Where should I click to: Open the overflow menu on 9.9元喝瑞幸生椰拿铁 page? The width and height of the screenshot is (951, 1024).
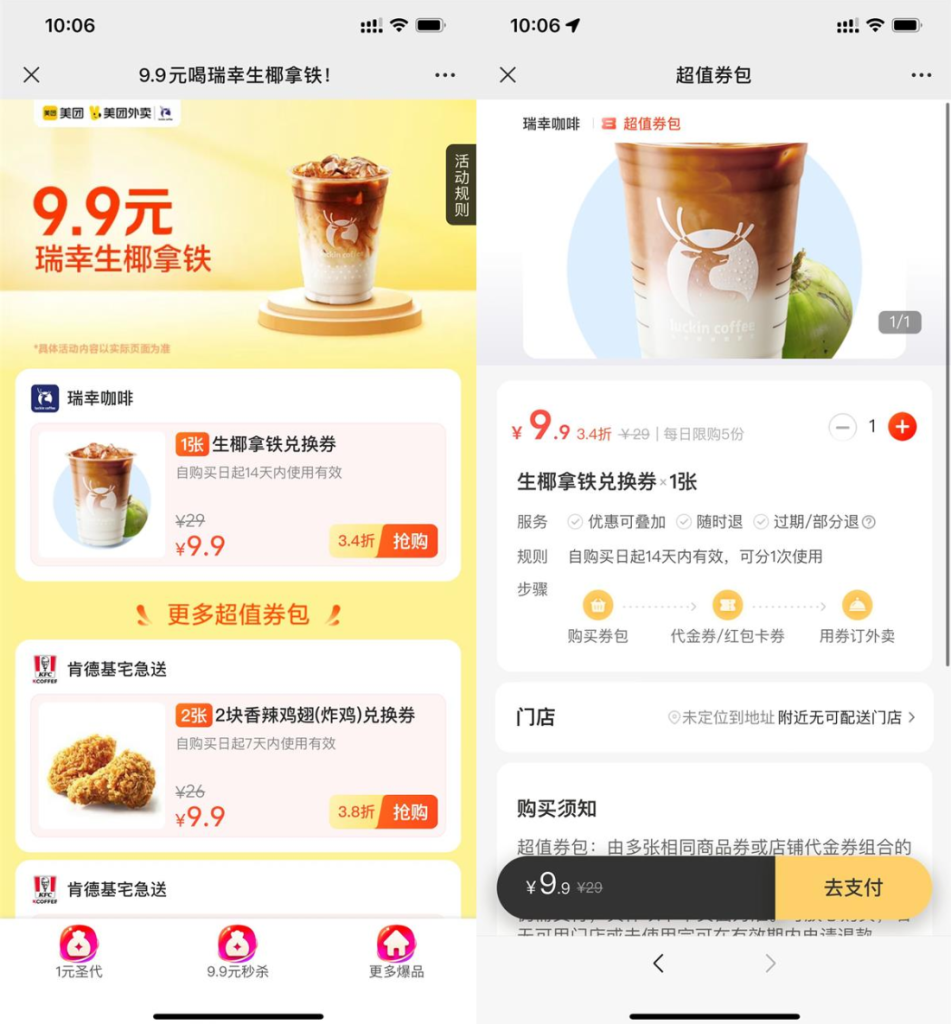445,75
